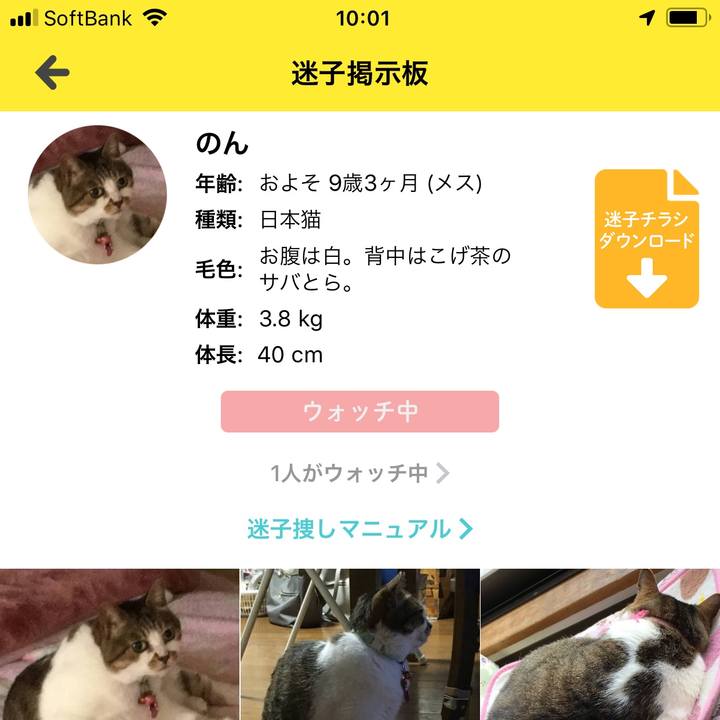Open the 迷子捜しマニュアル link

359,529
